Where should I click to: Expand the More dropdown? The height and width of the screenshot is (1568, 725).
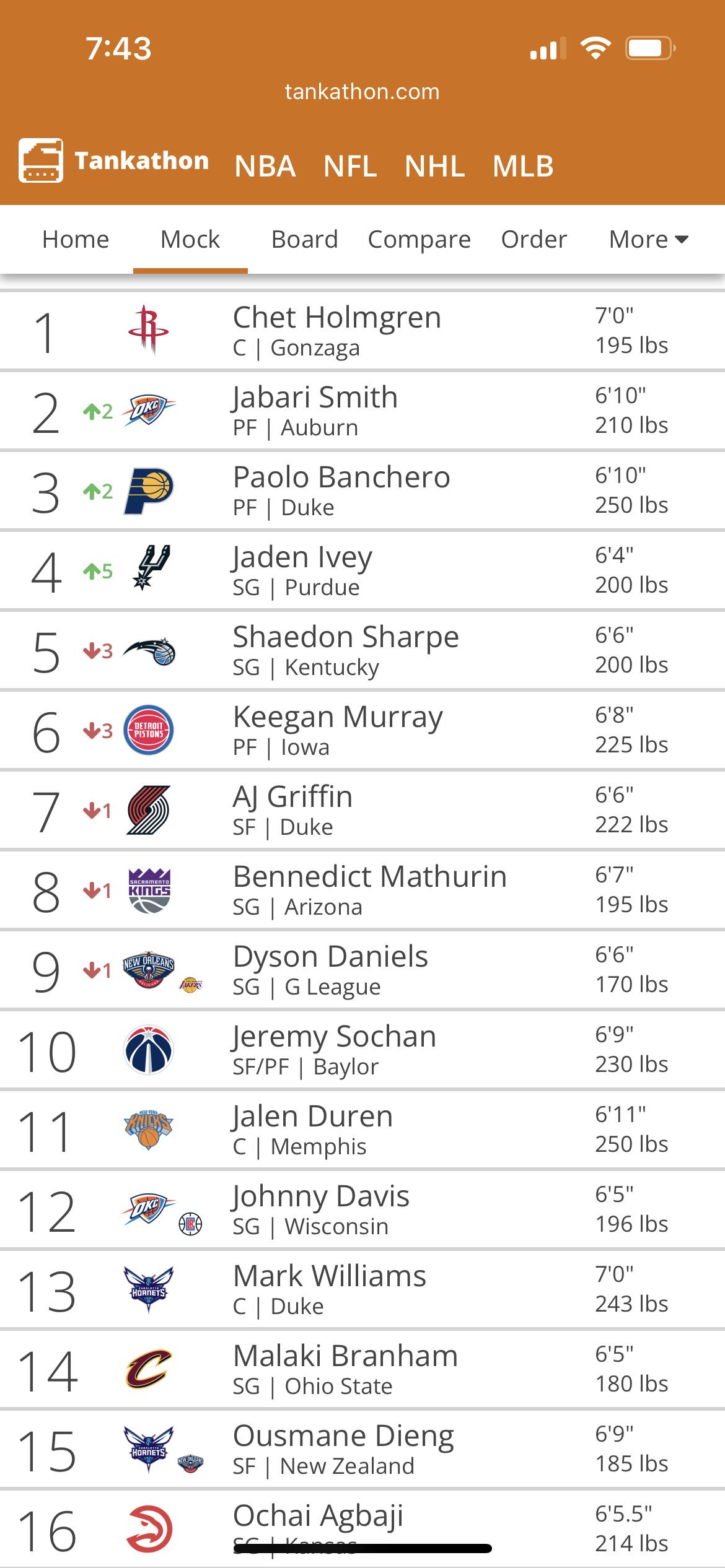(x=649, y=239)
